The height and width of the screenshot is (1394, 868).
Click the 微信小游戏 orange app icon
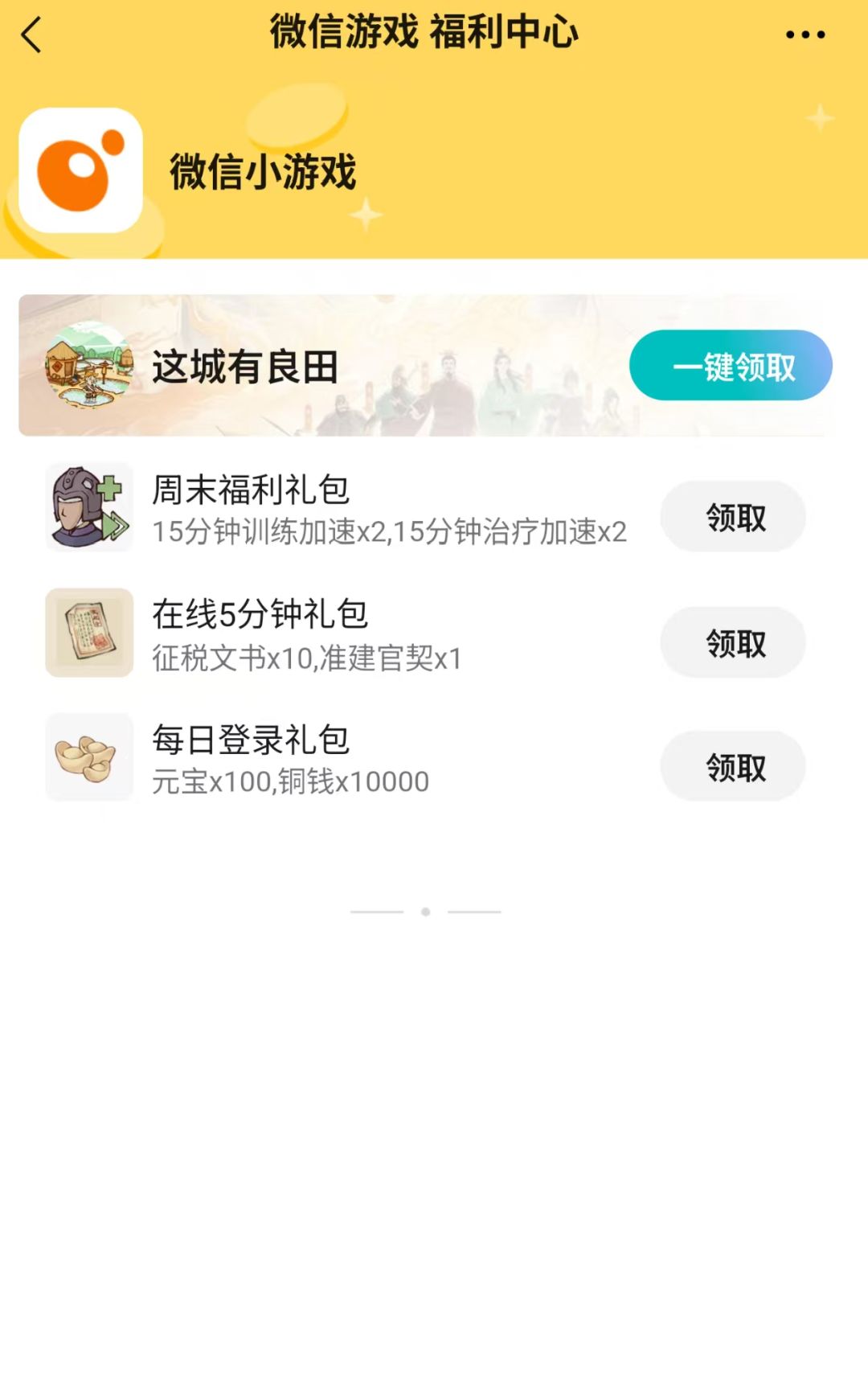78,169
